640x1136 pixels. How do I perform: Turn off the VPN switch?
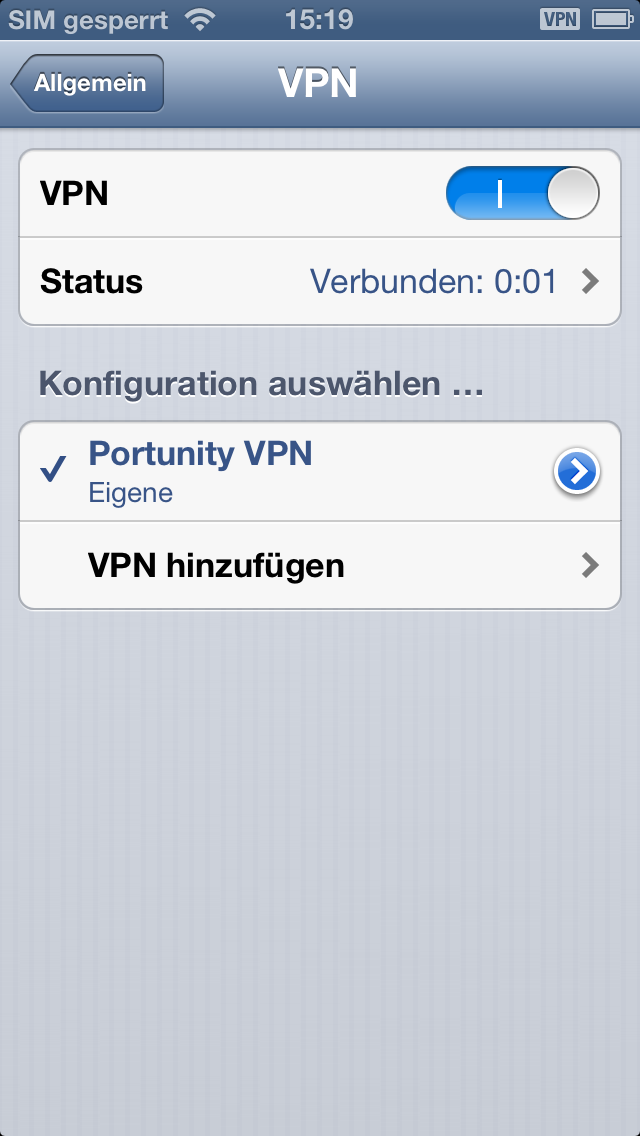(x=522, y=193)
